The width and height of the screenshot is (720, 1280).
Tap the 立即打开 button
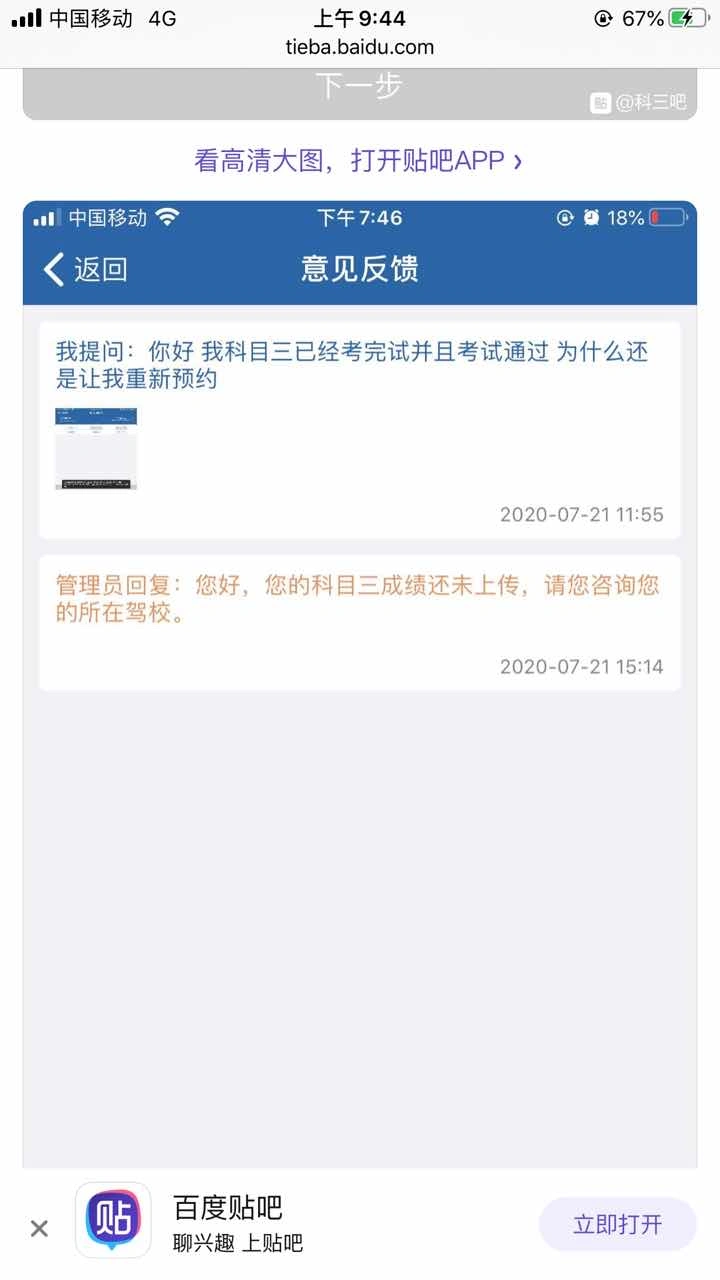coord(617,1224)
